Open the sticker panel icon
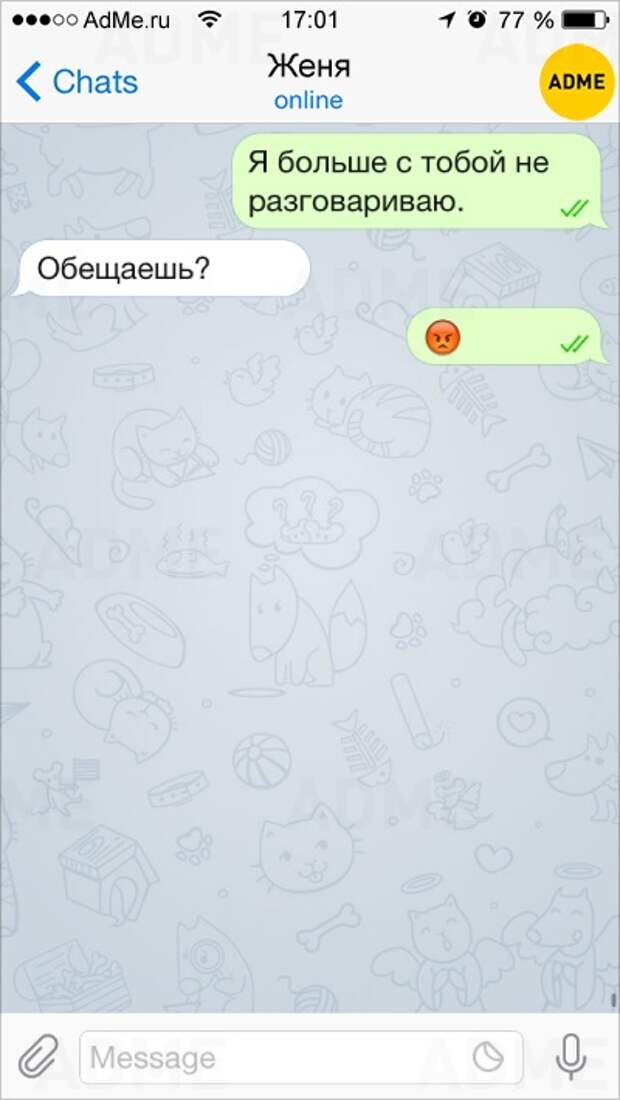620x1100 pixels. click(x=490, y=1057)
